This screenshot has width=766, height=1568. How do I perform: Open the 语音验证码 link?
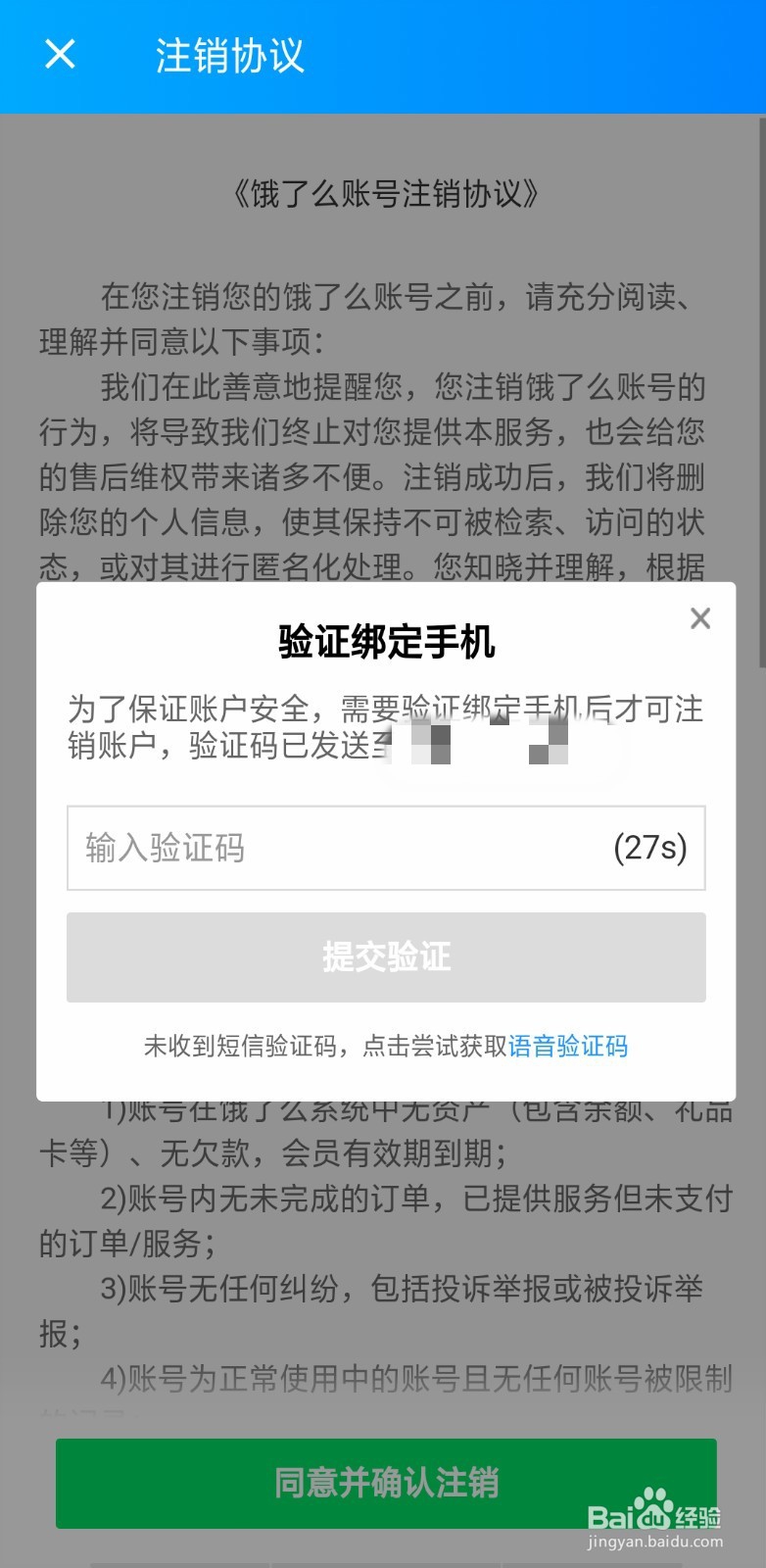tap(568, 1047)
